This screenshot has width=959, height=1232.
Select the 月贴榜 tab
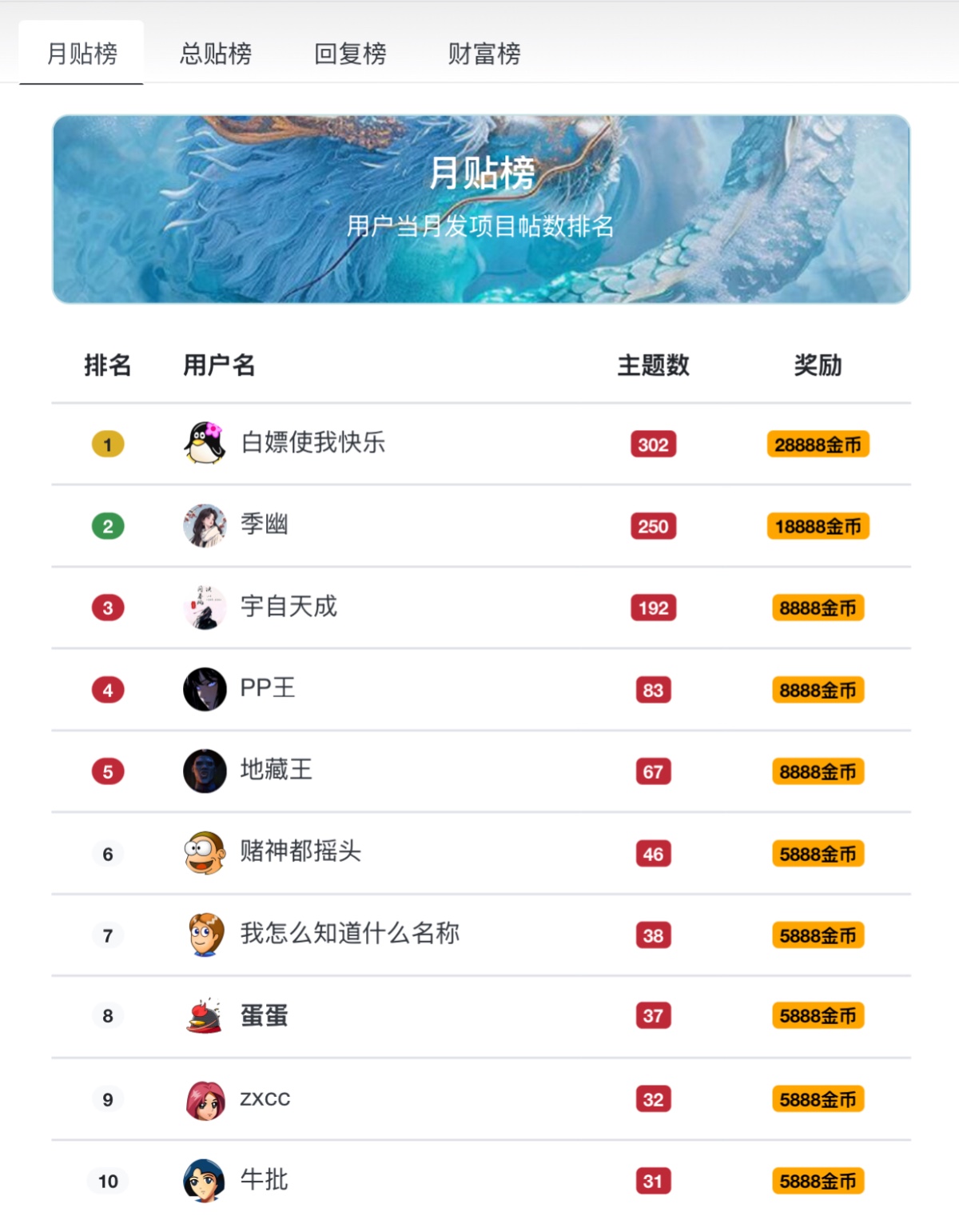click(82, 54)
